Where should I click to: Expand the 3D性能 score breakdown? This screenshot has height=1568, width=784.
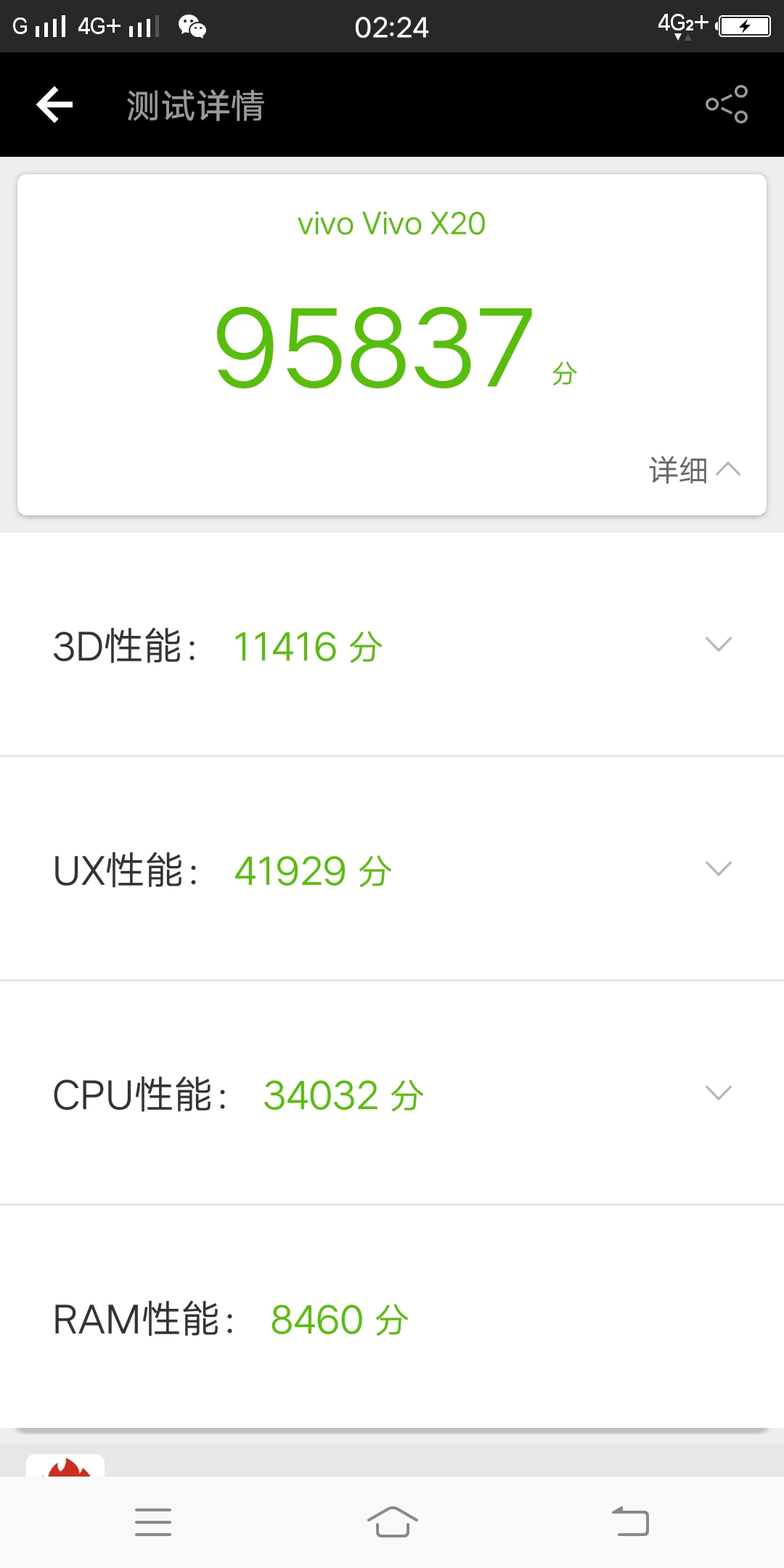[718, 645]
